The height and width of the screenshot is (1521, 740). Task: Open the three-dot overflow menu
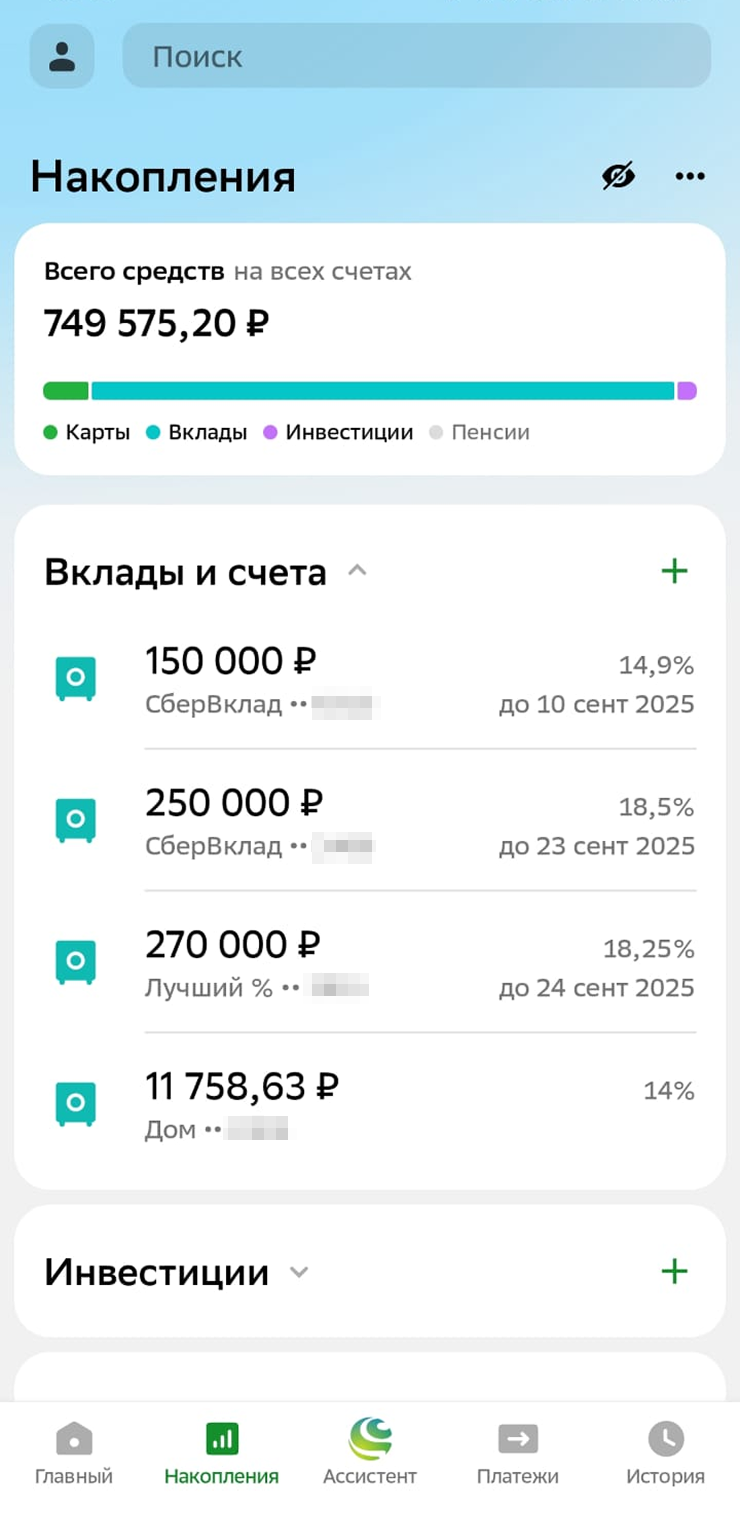[690, 177]
